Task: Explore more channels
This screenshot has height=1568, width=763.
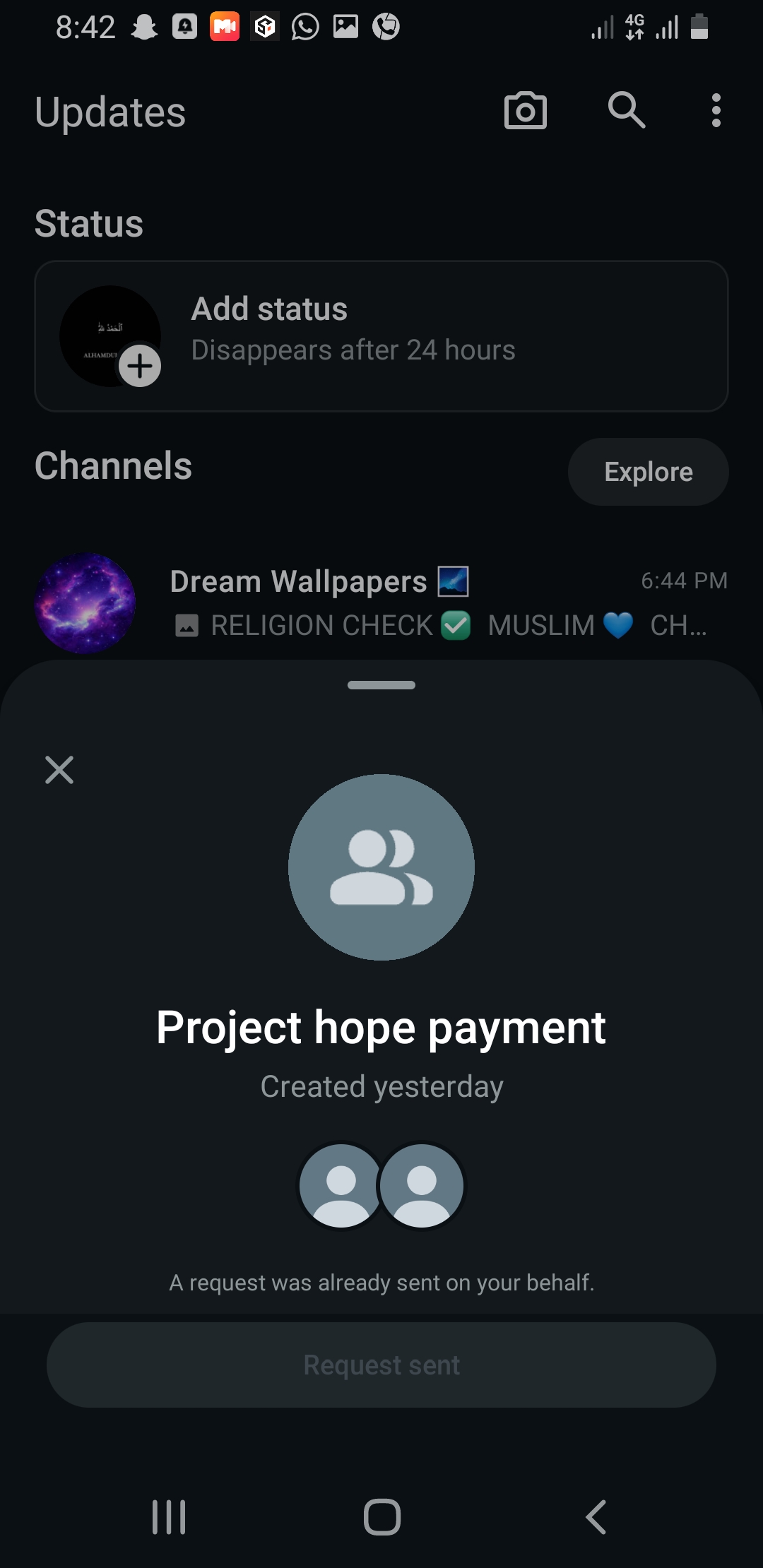Action: coord(648,472)
